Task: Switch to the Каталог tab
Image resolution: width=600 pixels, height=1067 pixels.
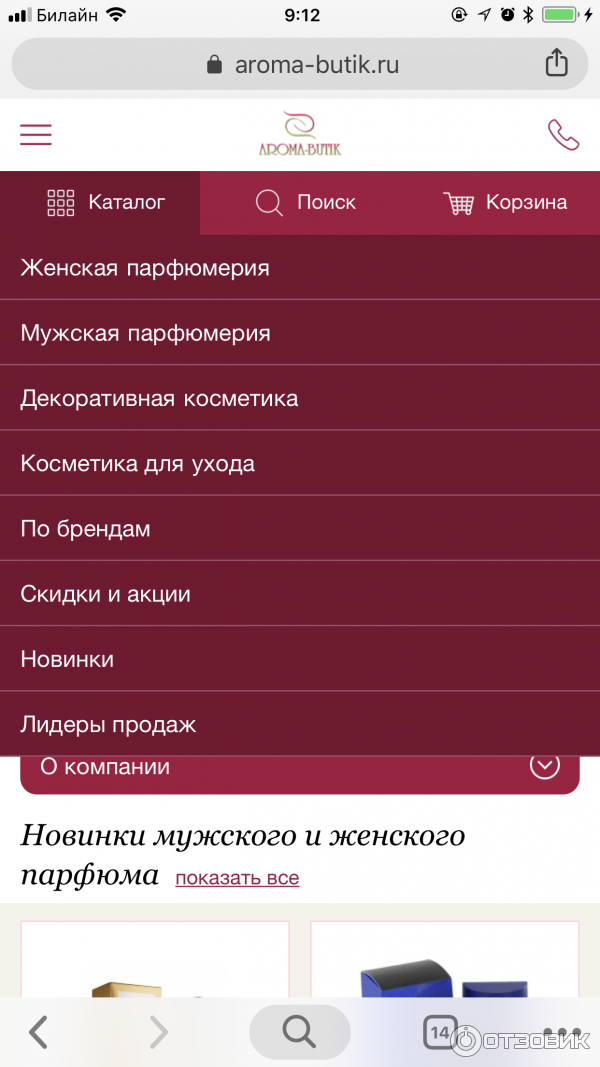Action: tap(105, 203)
